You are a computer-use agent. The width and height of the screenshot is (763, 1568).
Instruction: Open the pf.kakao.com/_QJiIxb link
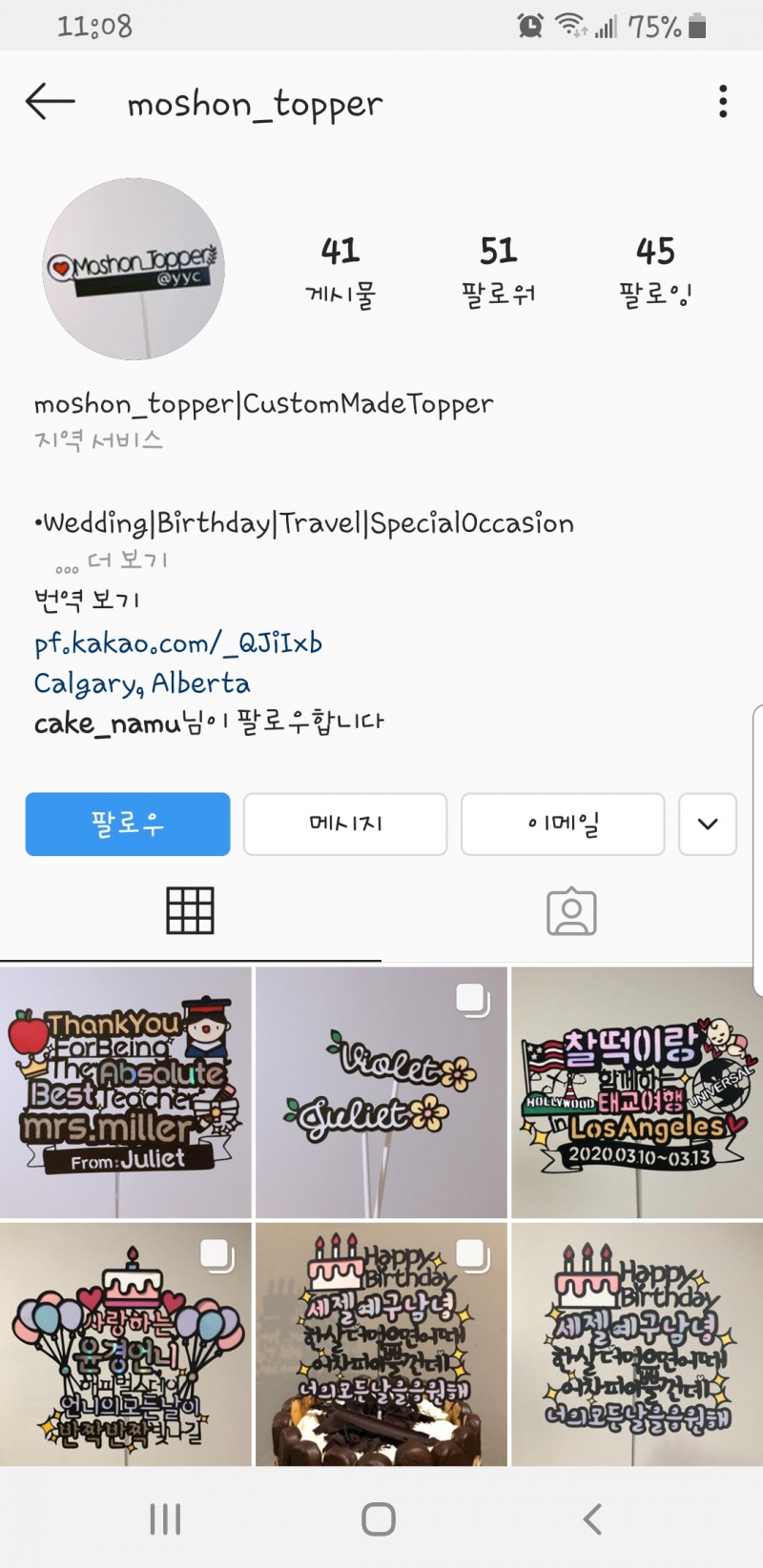[x=178, y=643]
